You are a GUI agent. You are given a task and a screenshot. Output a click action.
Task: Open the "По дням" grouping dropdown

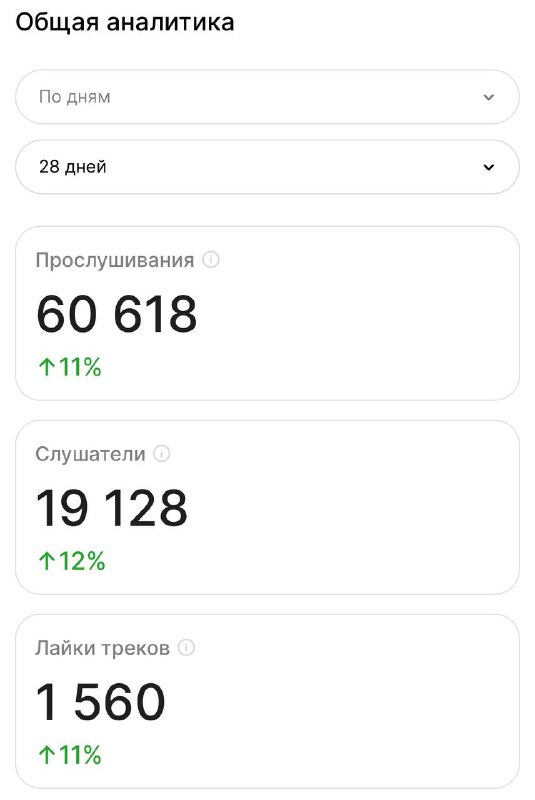pos(267,96)
